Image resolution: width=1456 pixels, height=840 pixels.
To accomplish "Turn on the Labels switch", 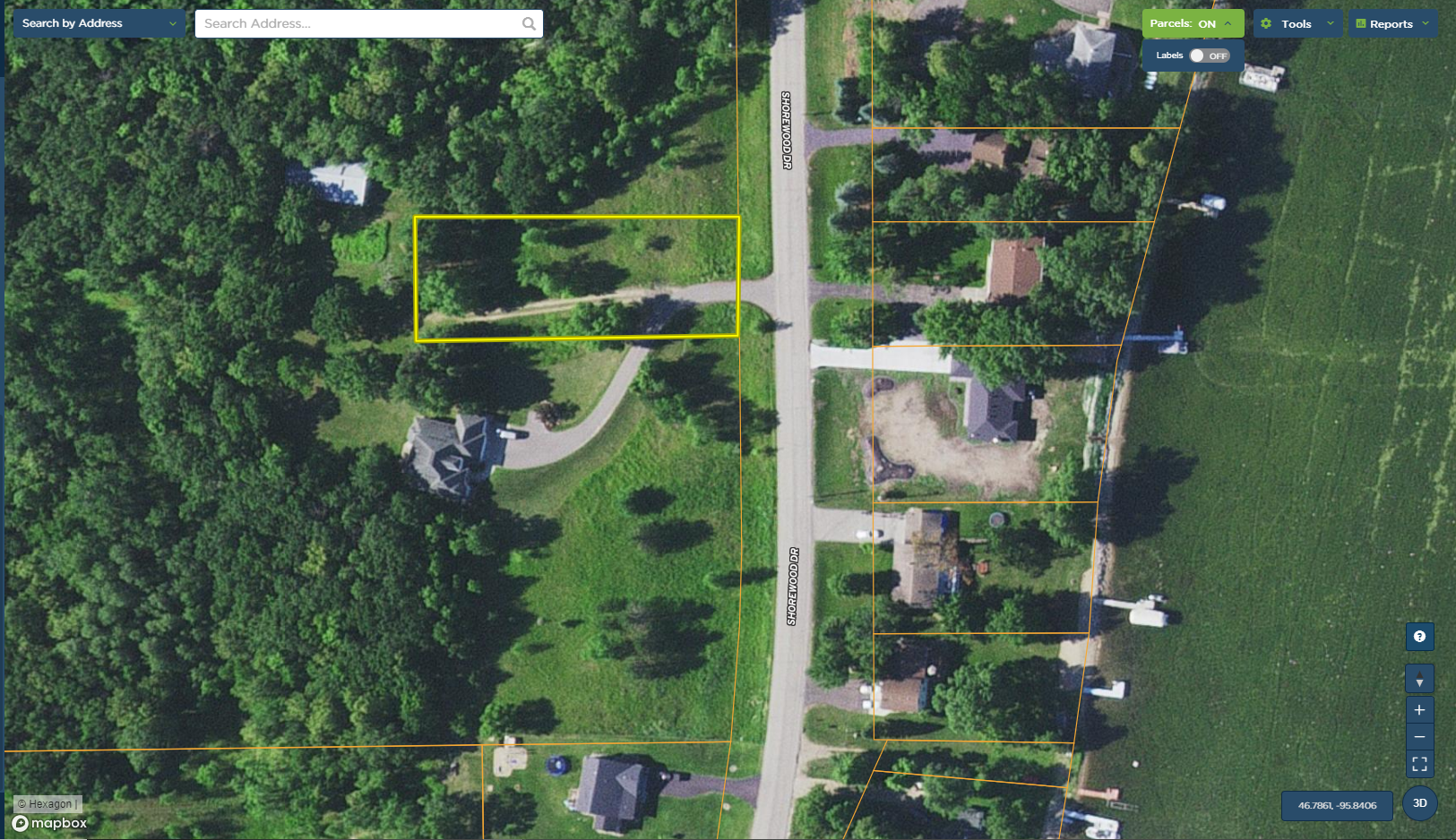I will tap(1209, 56).
